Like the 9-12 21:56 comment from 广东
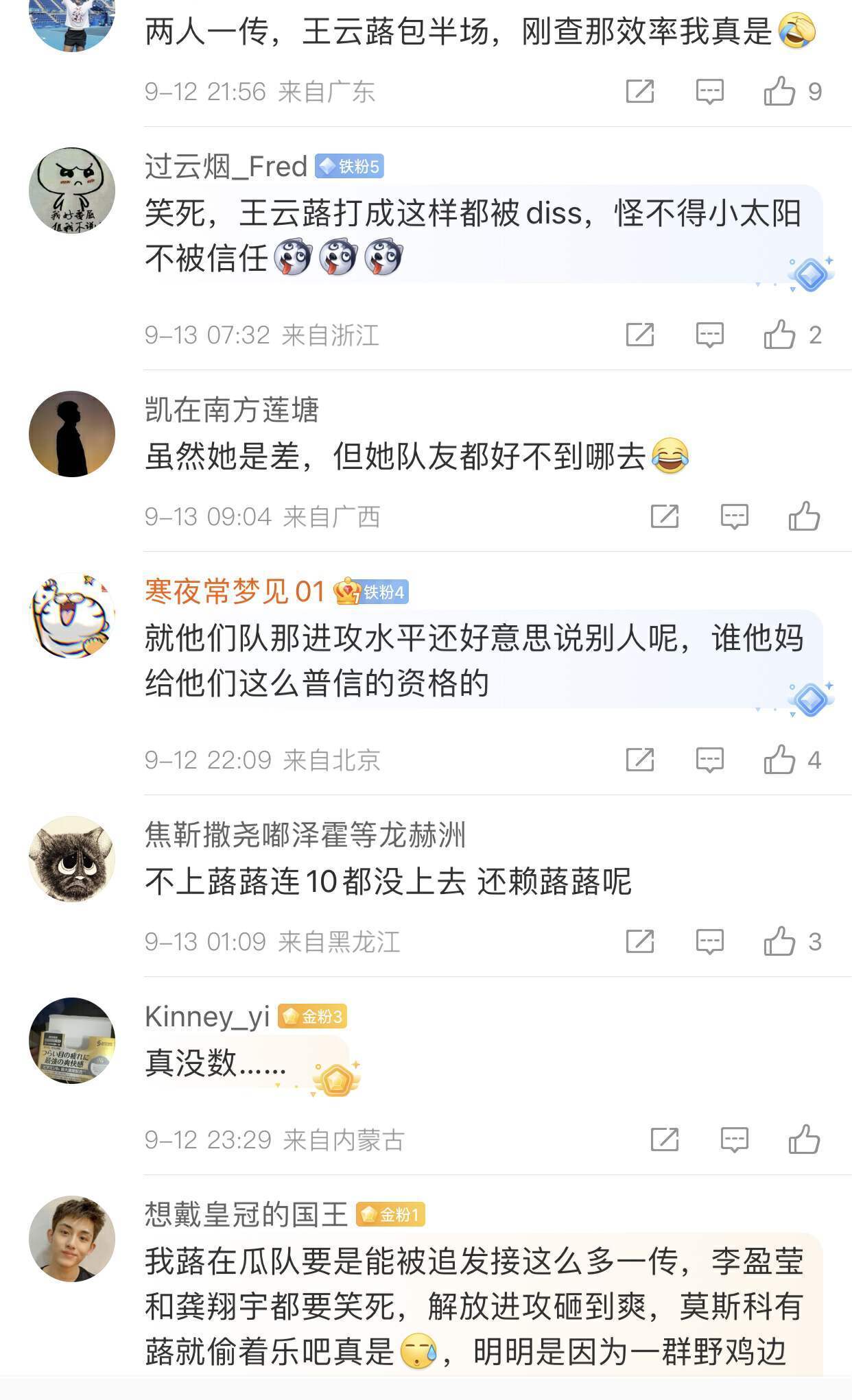Screen dimensions: 852x1400 pyautogui.click(x=780, y=91)
